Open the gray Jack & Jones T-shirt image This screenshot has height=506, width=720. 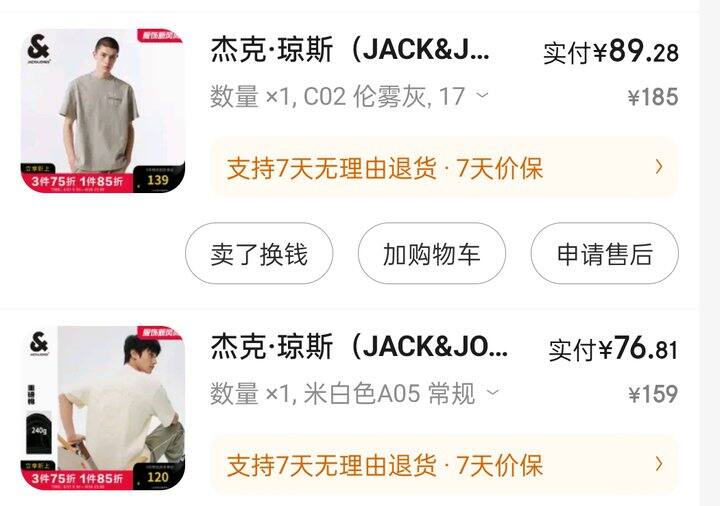[x=103, y=111]
